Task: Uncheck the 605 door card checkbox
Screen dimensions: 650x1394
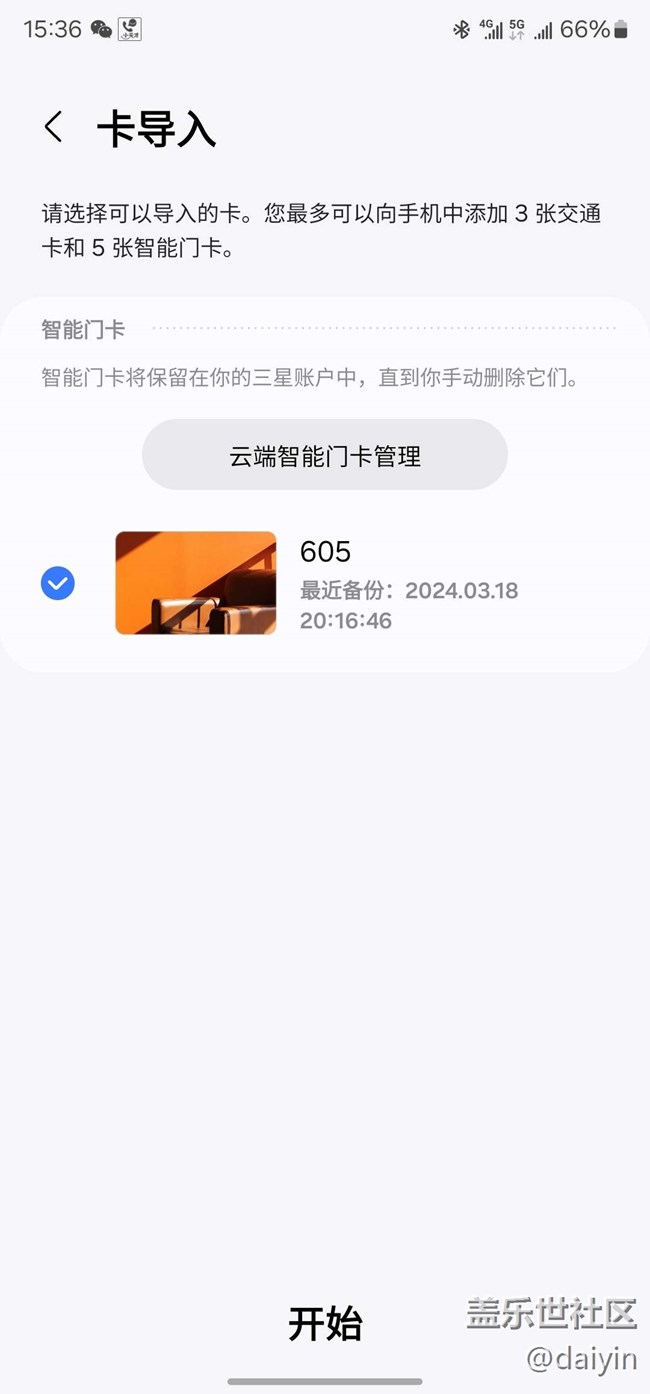Action: [x=58, y=583]
